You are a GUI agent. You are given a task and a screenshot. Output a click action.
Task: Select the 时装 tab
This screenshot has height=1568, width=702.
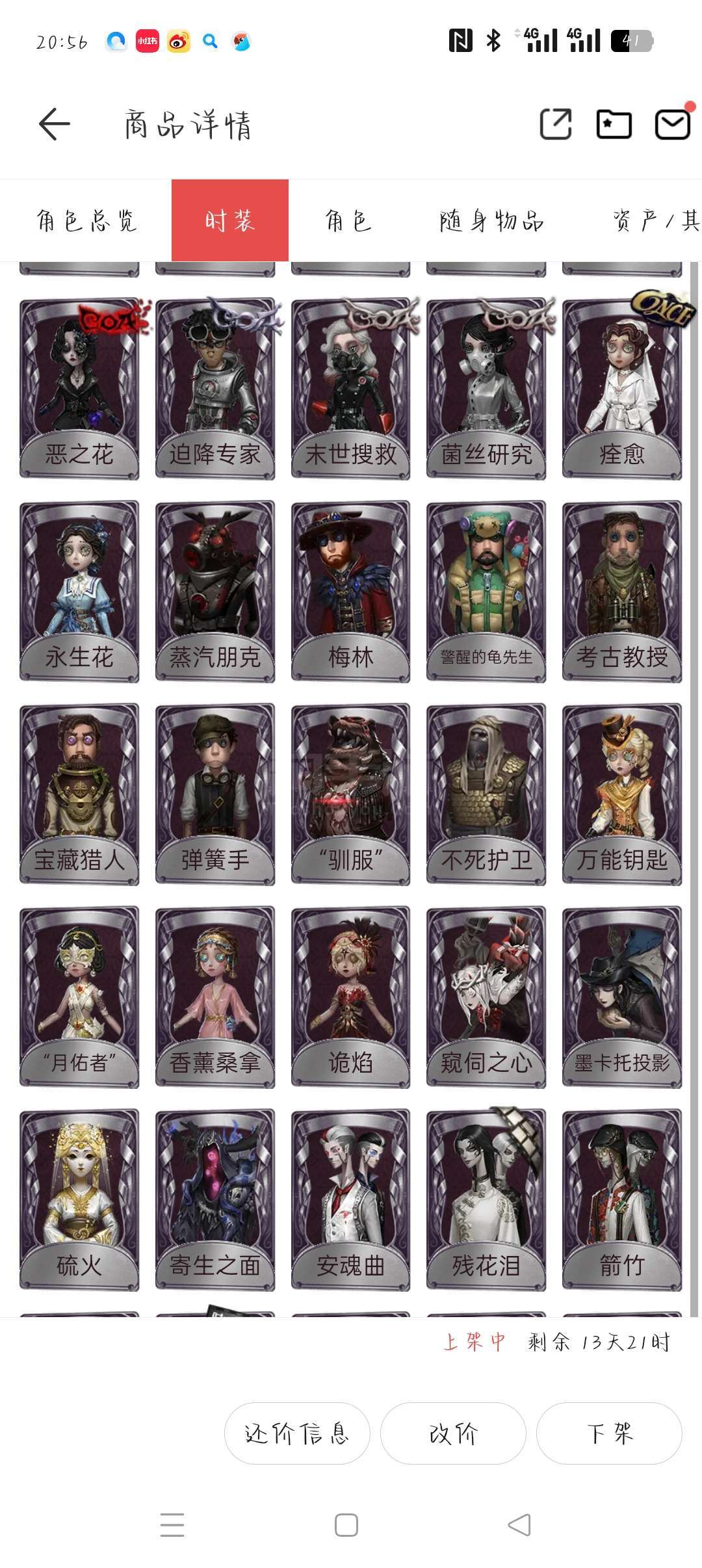tap(230, 220)
